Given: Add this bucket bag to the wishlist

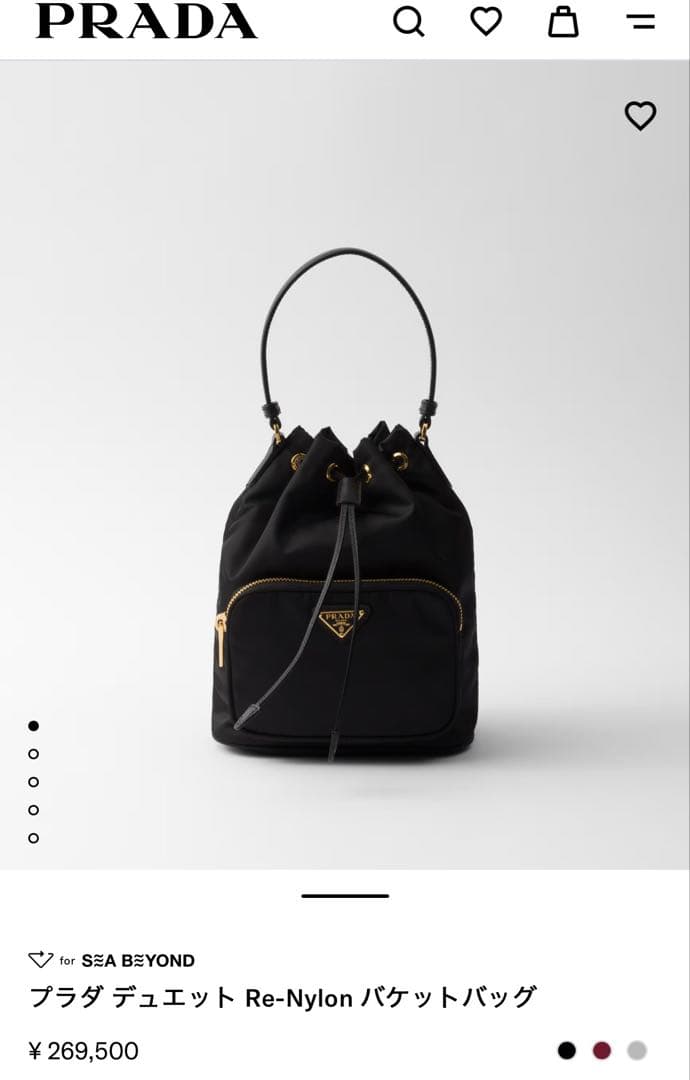Looking at the screenshot, I should (640, 116).
